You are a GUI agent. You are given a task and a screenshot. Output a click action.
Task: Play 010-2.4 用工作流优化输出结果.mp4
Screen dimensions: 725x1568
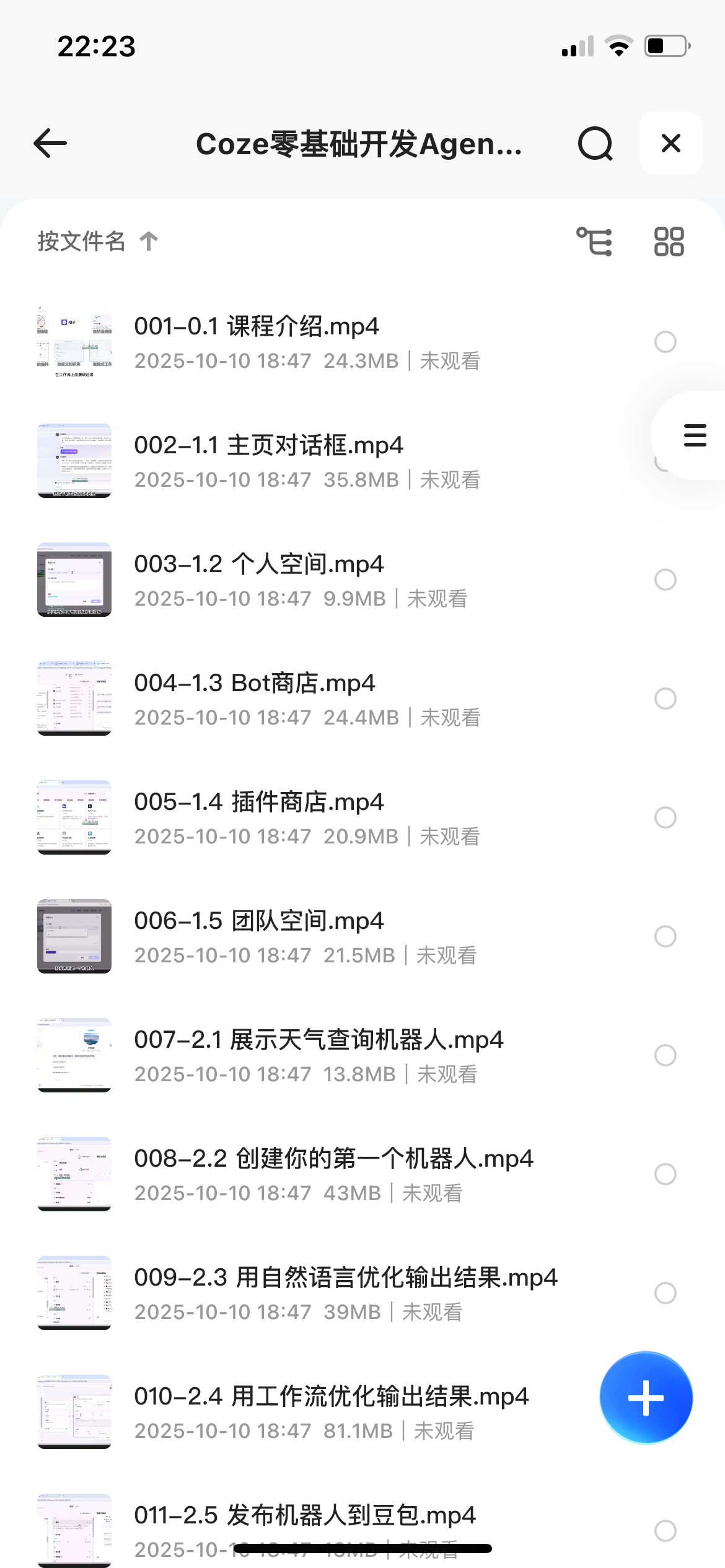pos(331,1397)
